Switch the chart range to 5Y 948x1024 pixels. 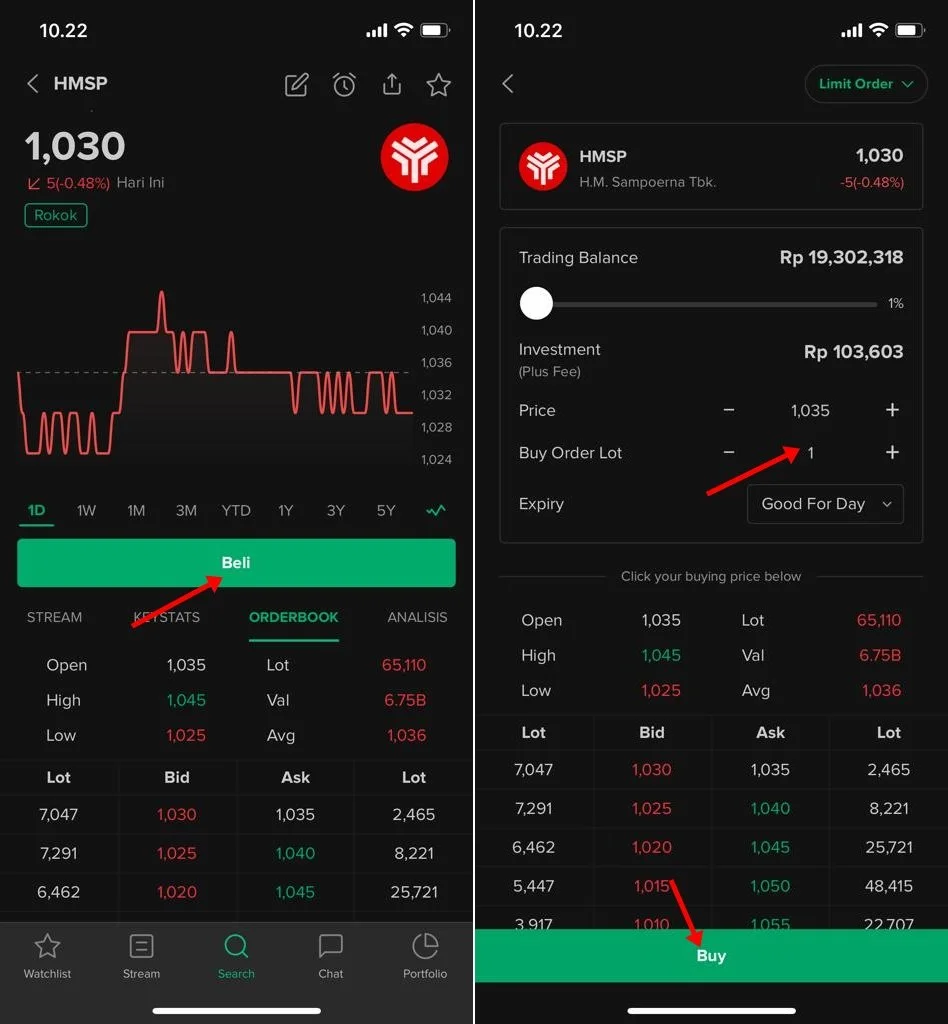[386, 510]
